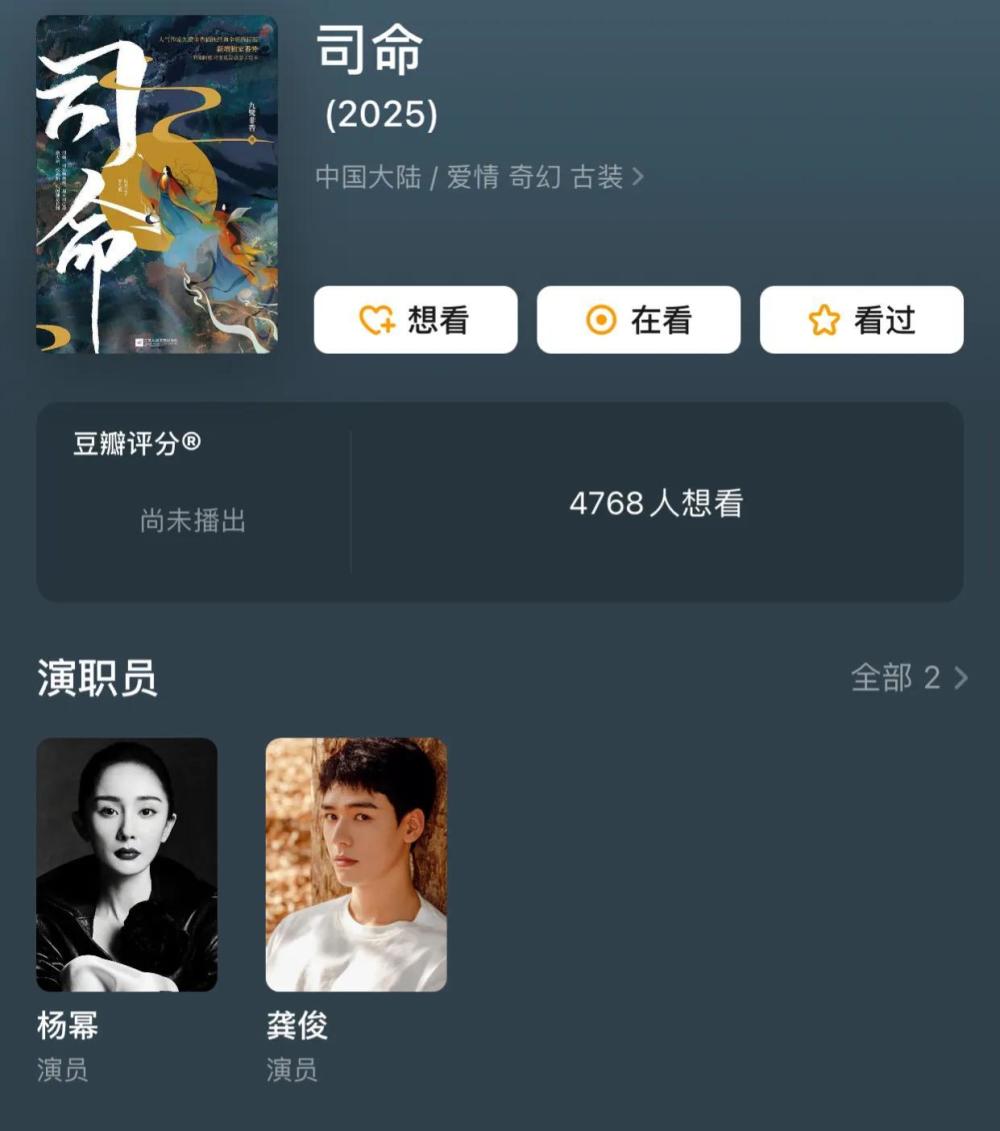Mark the show as 看过
The height and width of the screenshot is (1131, 1000).
tap(861, 320)
